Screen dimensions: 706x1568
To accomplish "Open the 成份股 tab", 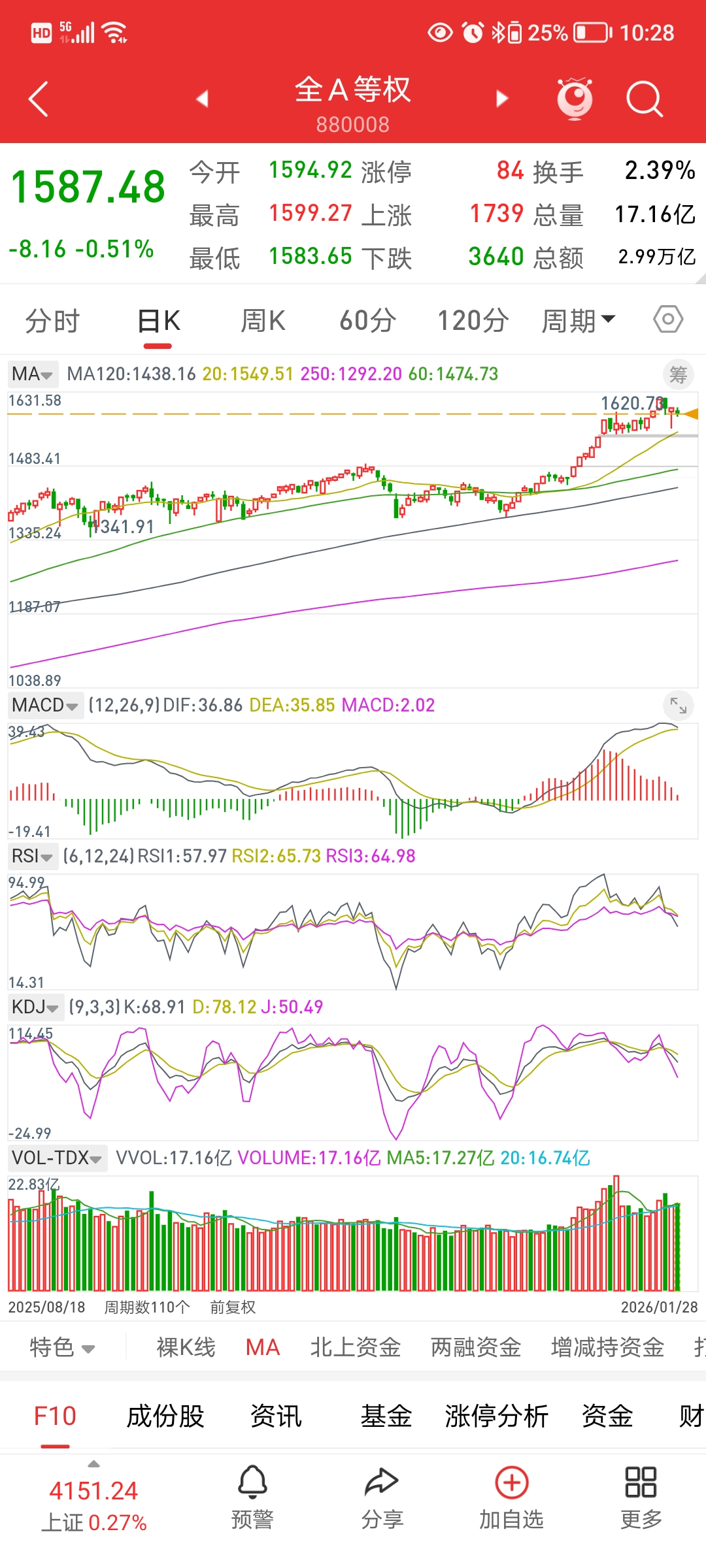I will click(x=165, y=1416).
